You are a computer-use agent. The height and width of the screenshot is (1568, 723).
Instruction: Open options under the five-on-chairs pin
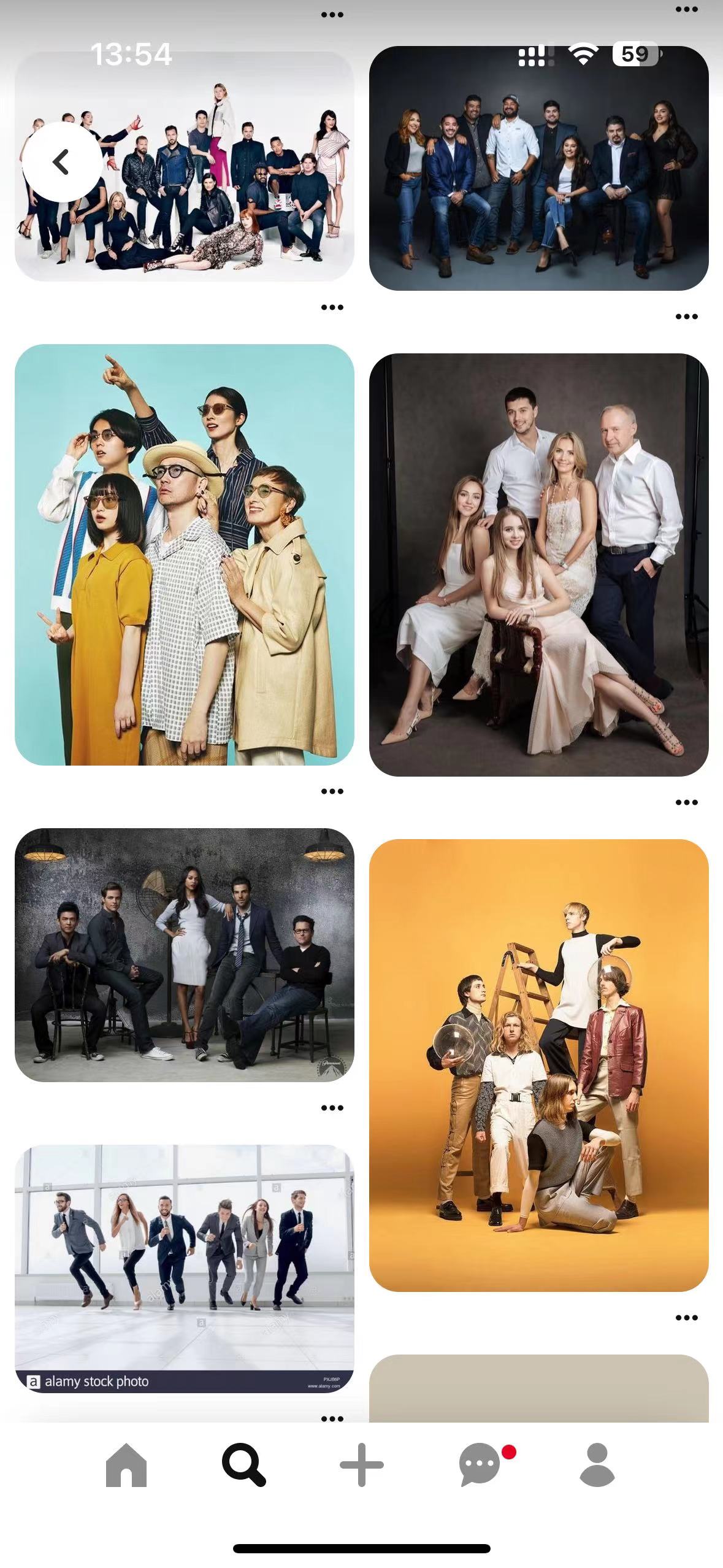point(332,1108)
